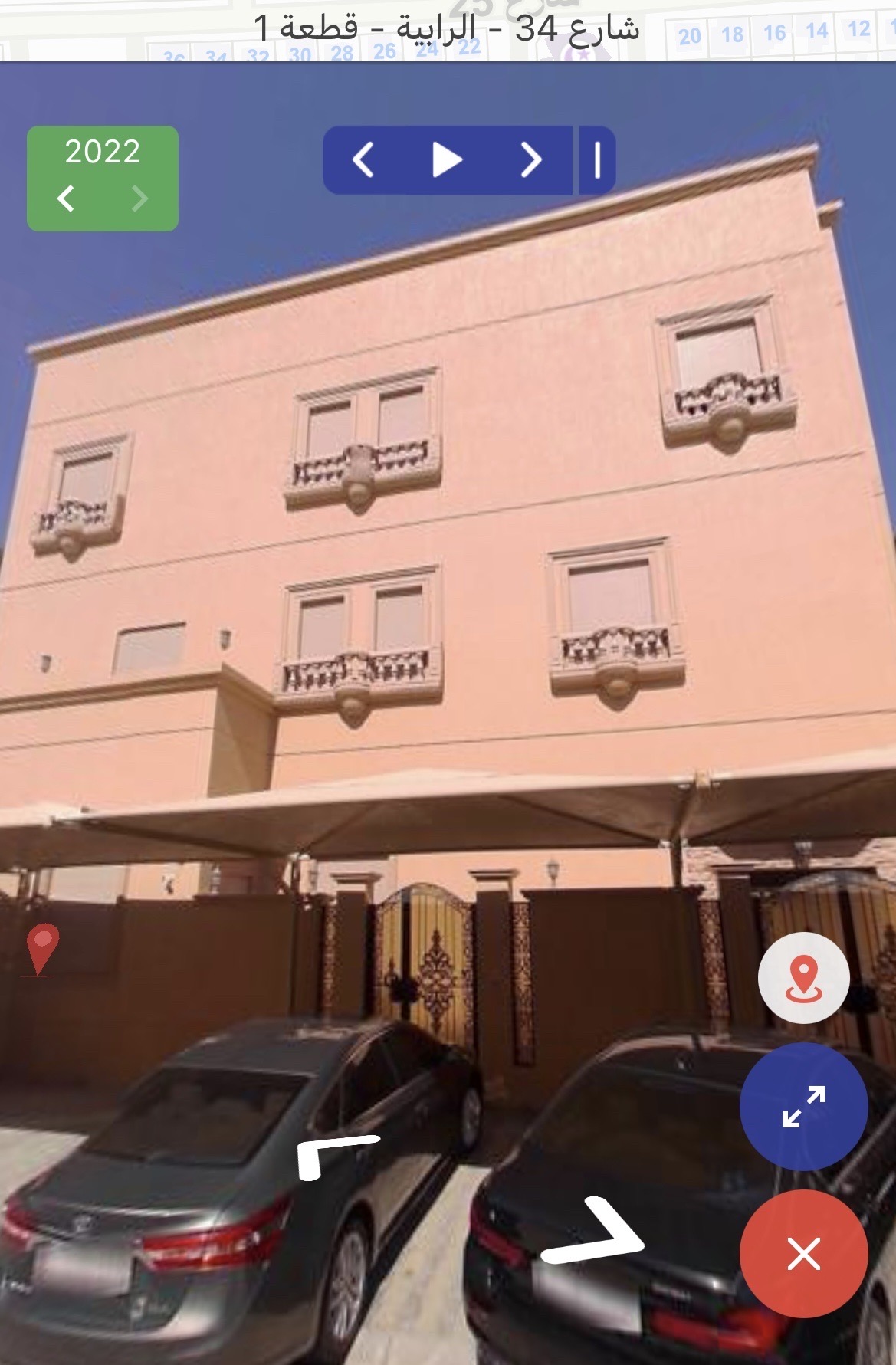Go to the previous year's imagery
The image size is (896, 1365).
67,199
